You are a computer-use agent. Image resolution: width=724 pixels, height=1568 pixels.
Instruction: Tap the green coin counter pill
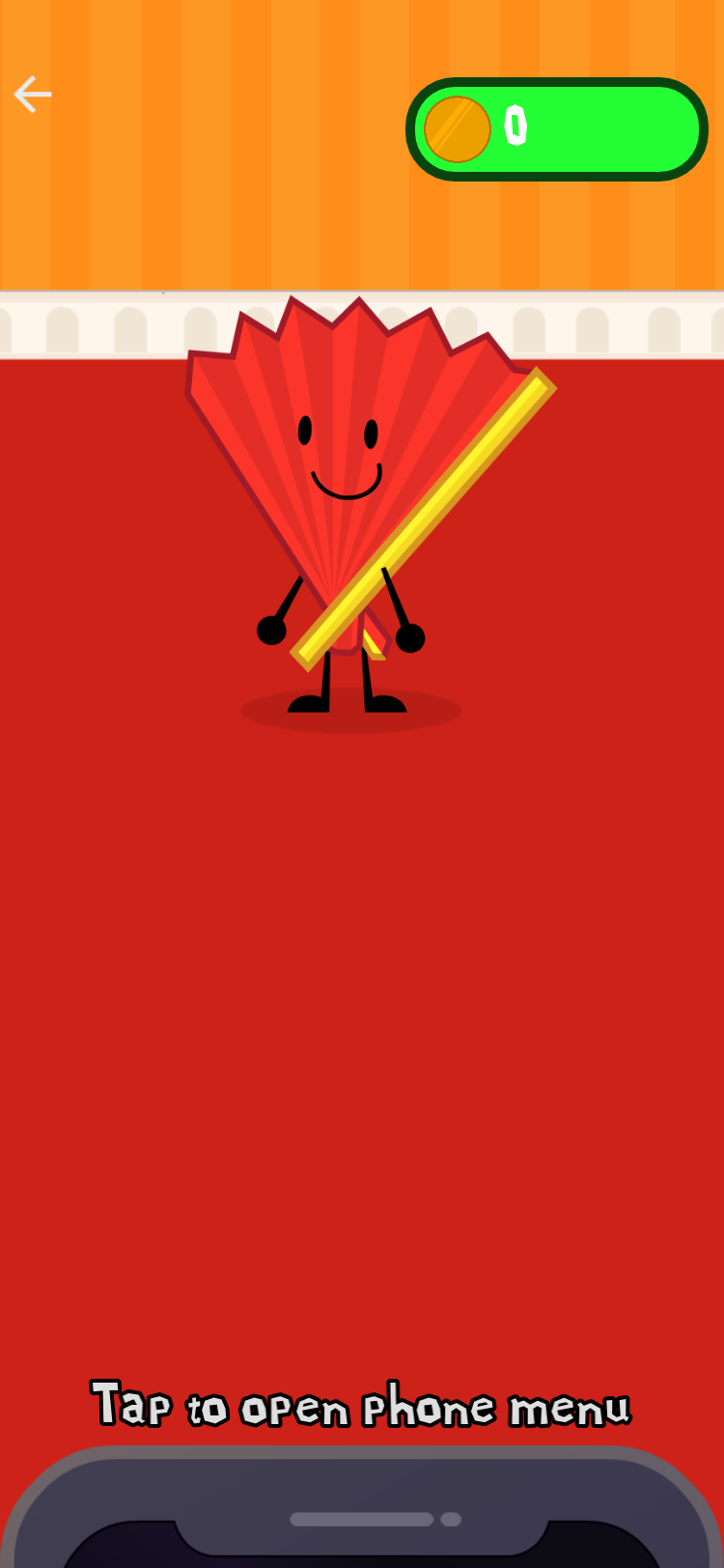[x=557, y=129]
